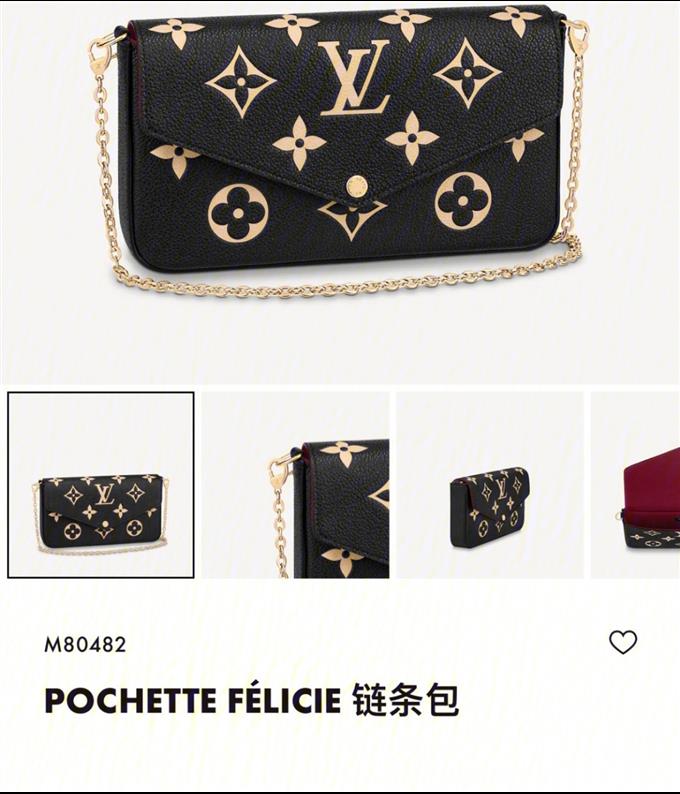
Task: Enlarge the main Pochette Félicie product image
Action: coord(340,160)
